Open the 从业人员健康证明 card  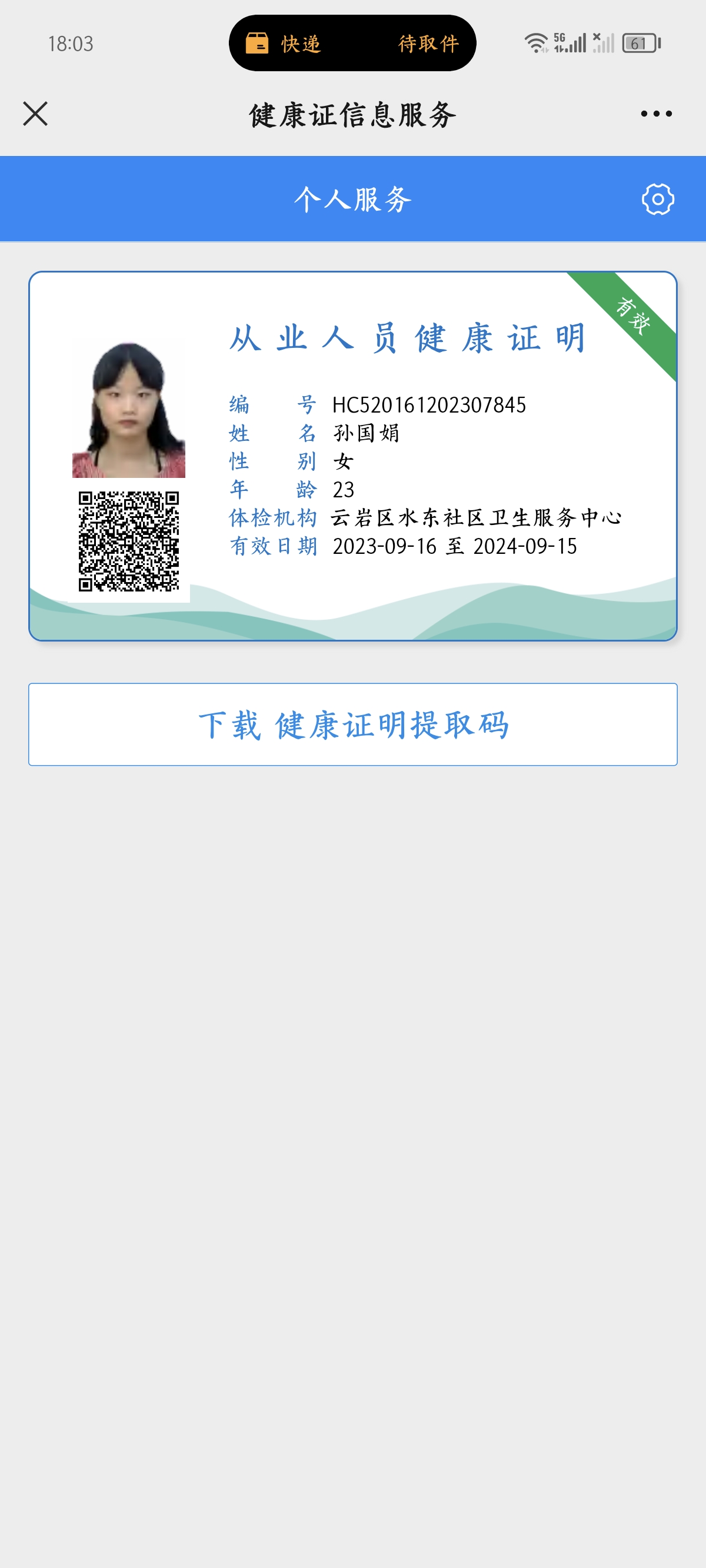tap(353, 456)
